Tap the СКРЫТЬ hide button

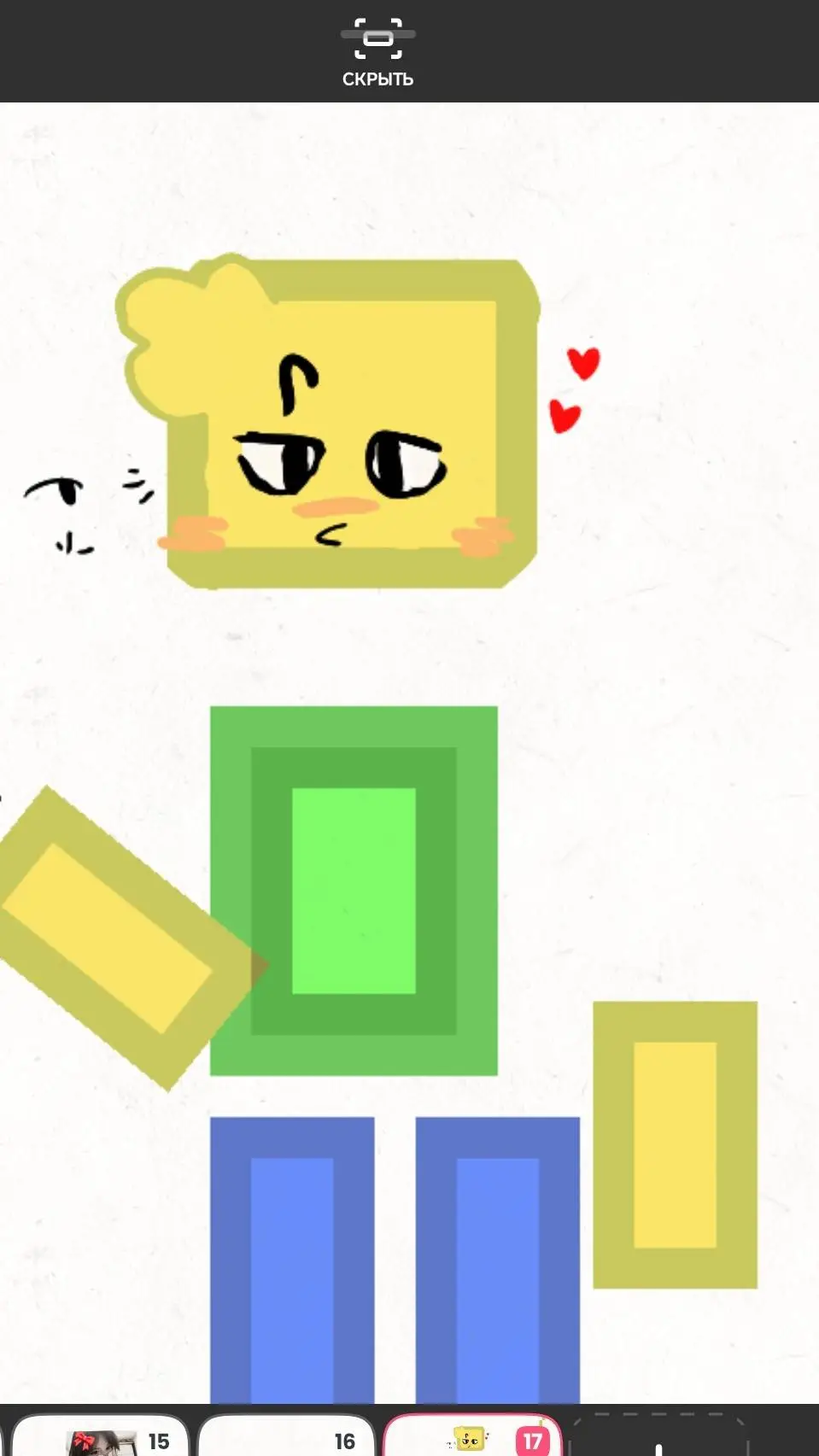(377, 53)
